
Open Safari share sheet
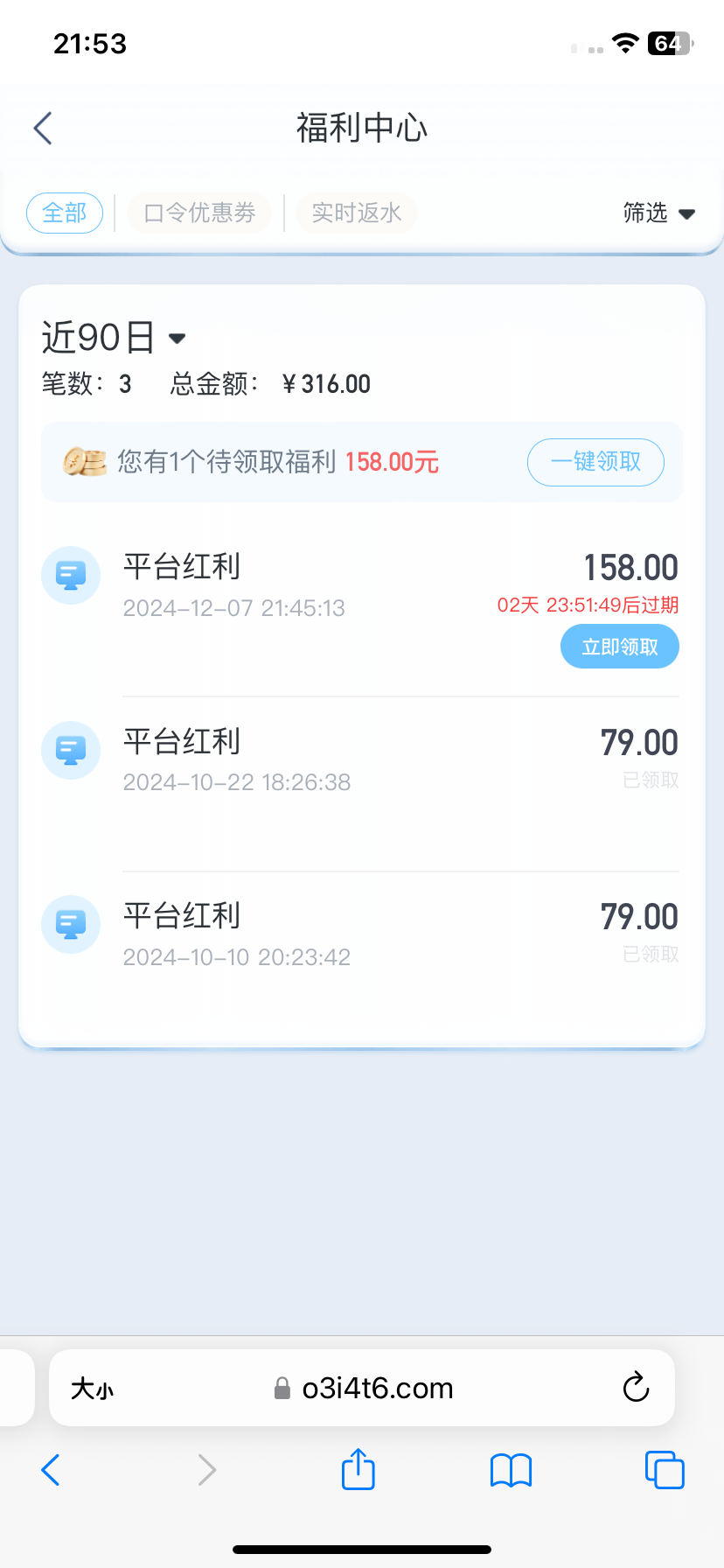(x=359, y=1469)
